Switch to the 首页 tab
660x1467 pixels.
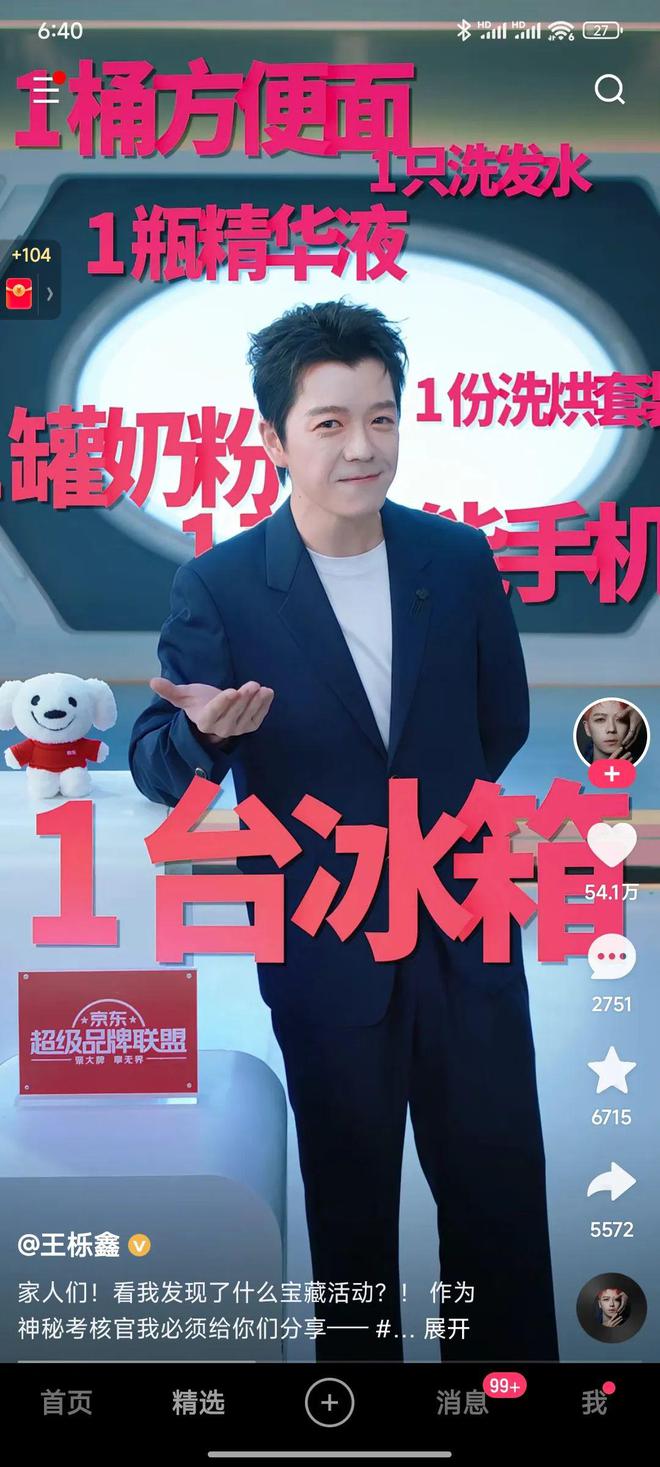click(x=66, y=1402)
